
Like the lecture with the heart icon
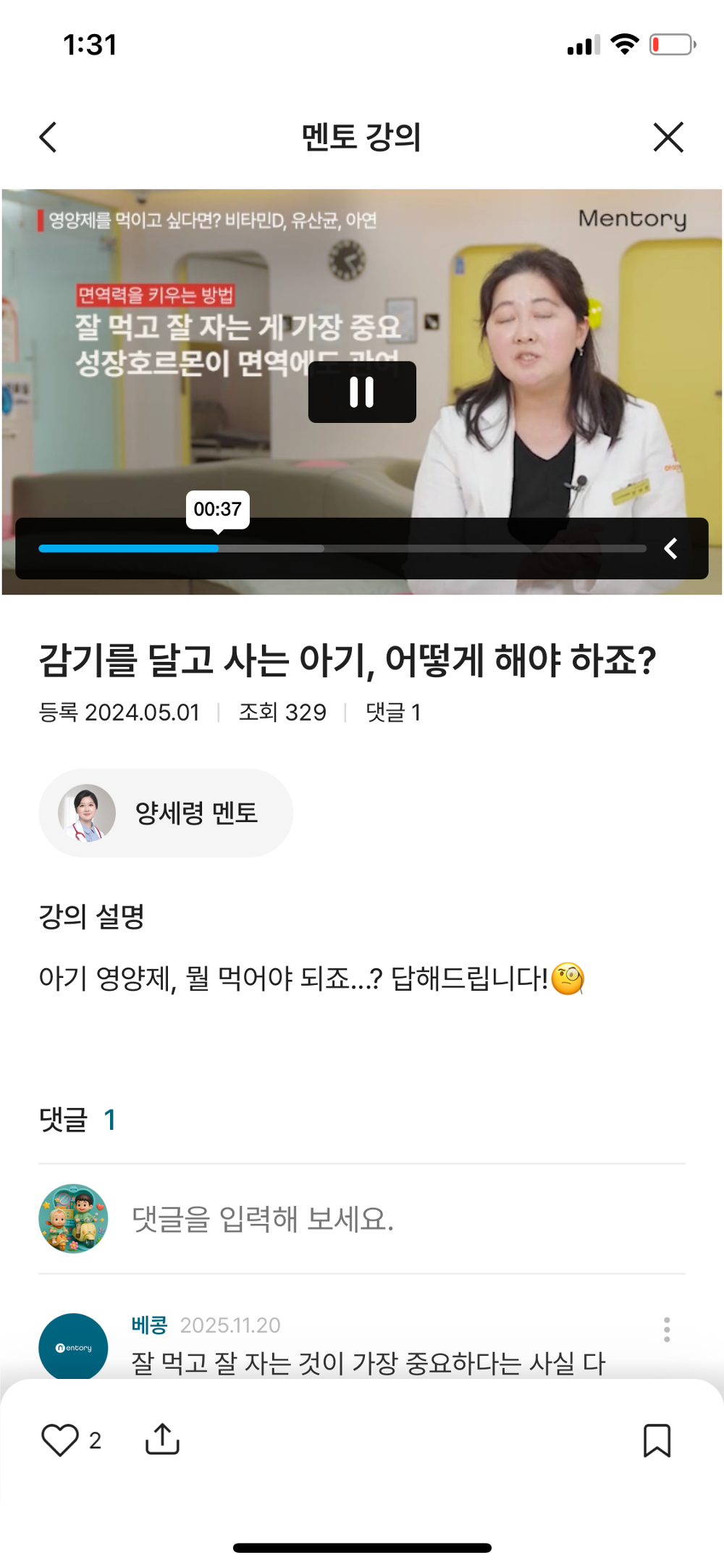click(61, 1442)
